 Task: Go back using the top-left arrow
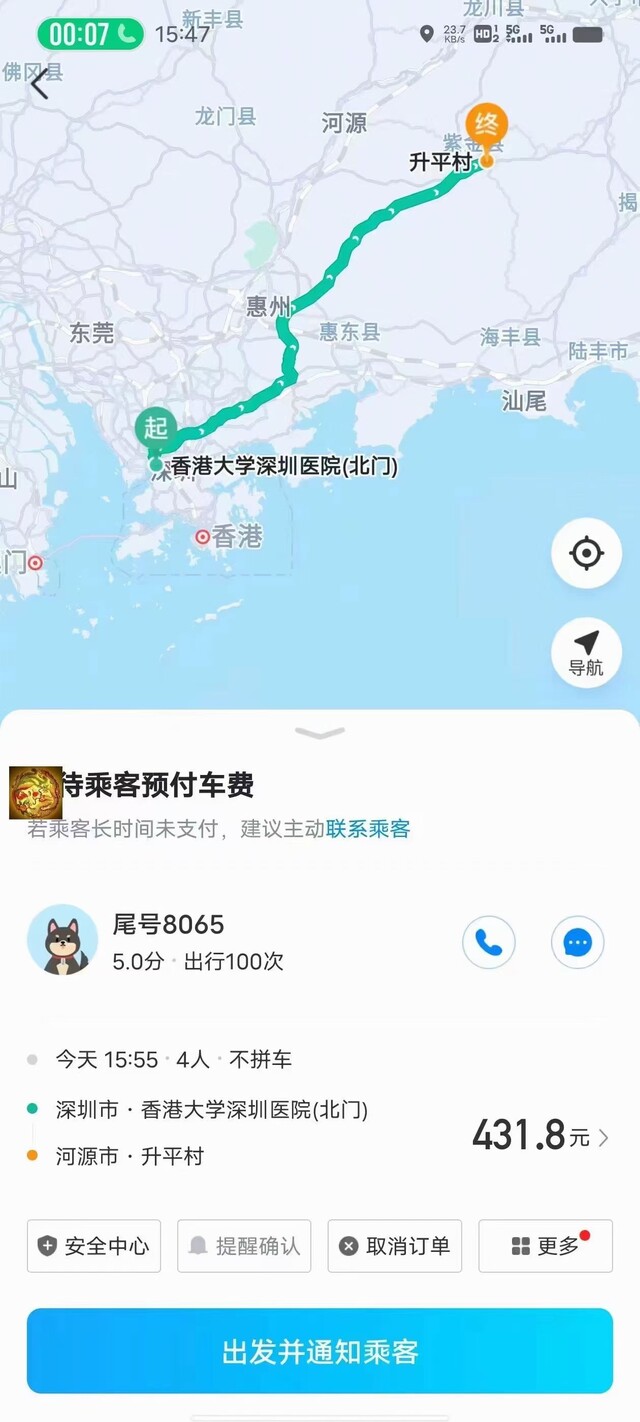pyautogui.click(x=39, y=85)
